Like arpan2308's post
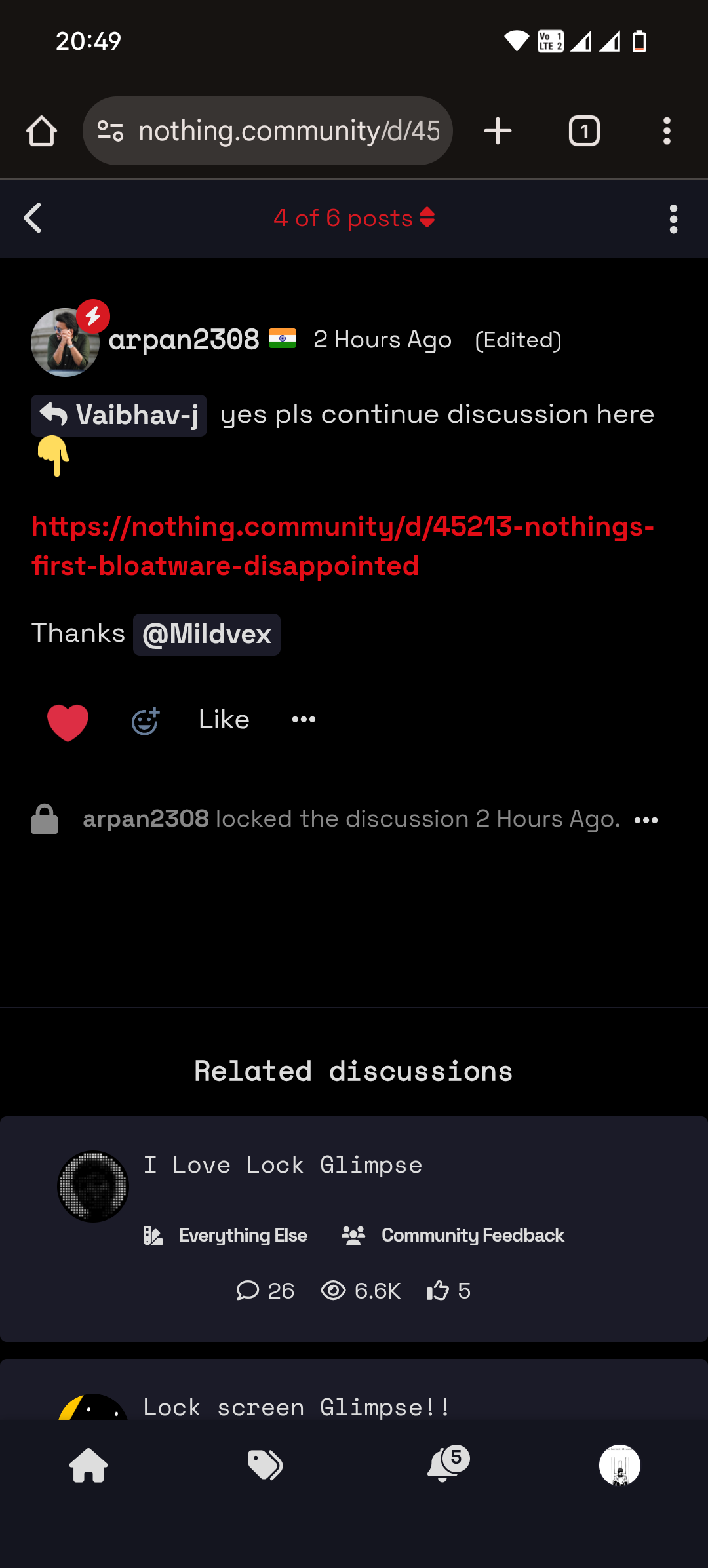 click(x=224, y=720)
